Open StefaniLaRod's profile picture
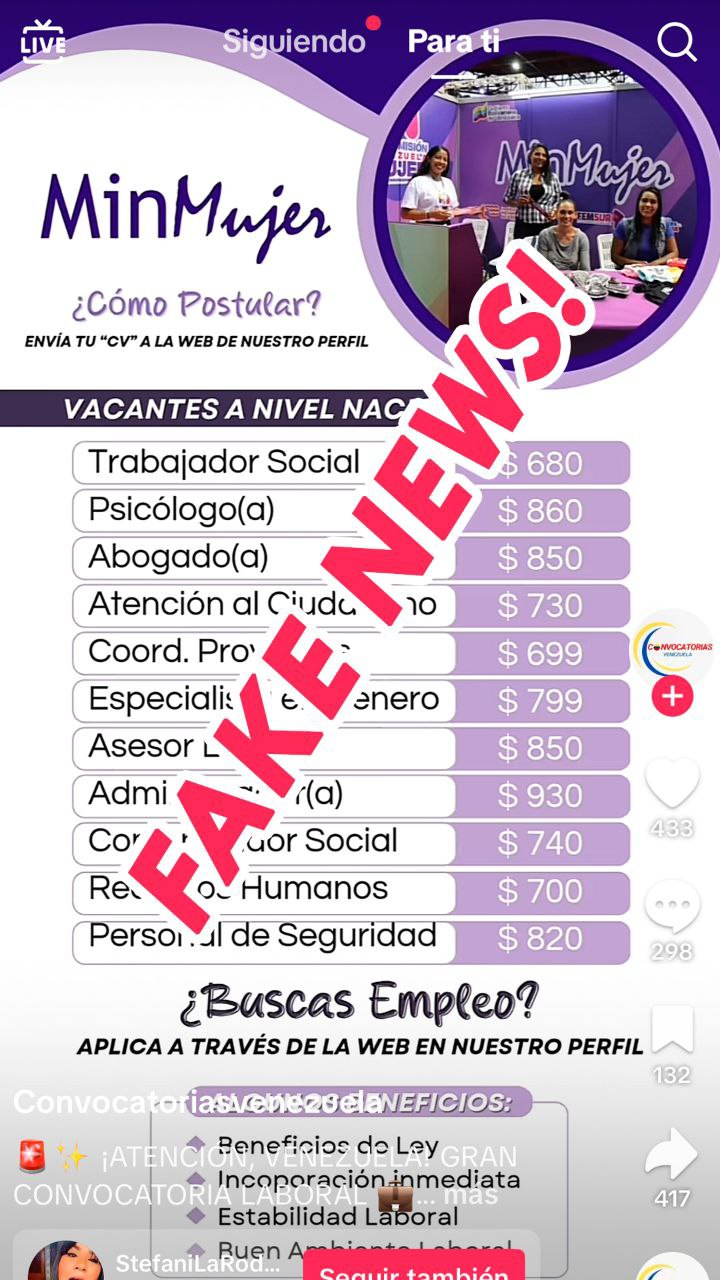Viewport: 720px width, 1280px height. [65, 1262]
